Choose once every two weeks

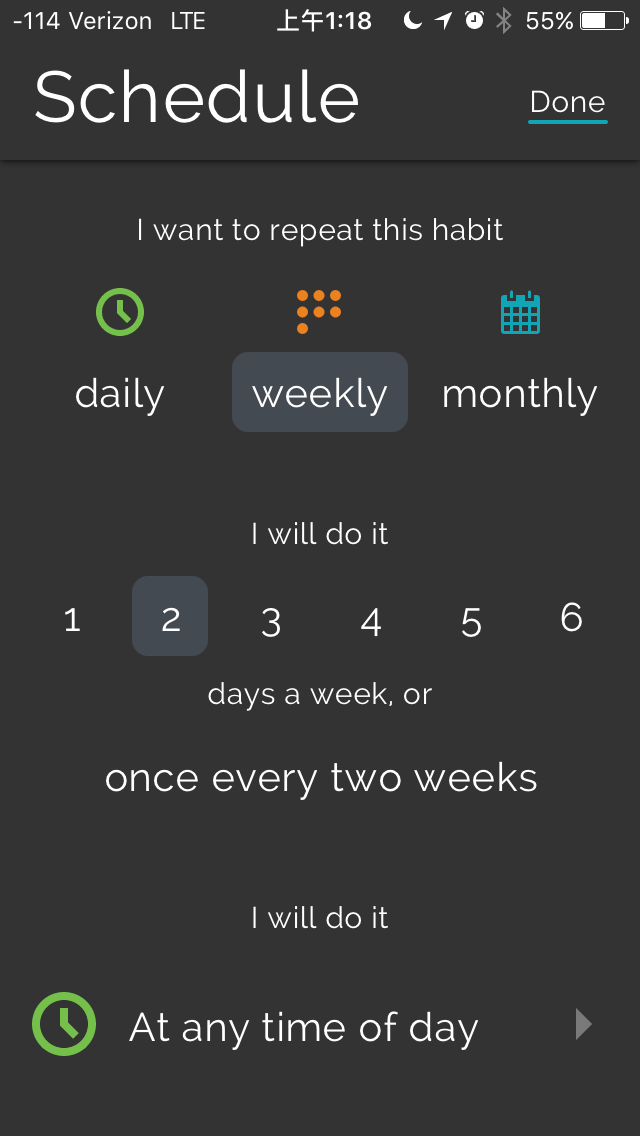click(321, 778)
